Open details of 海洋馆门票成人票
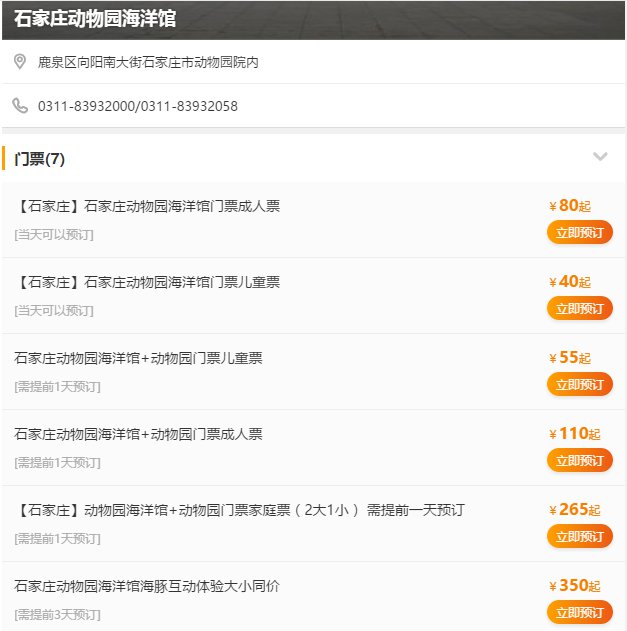627x631 pixels. (150, 207)
